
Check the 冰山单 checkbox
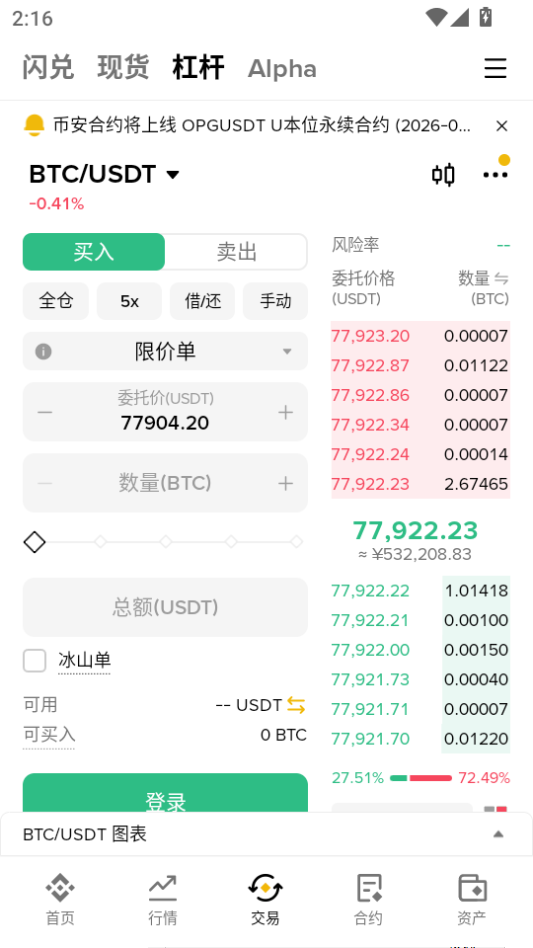[34, 660]
